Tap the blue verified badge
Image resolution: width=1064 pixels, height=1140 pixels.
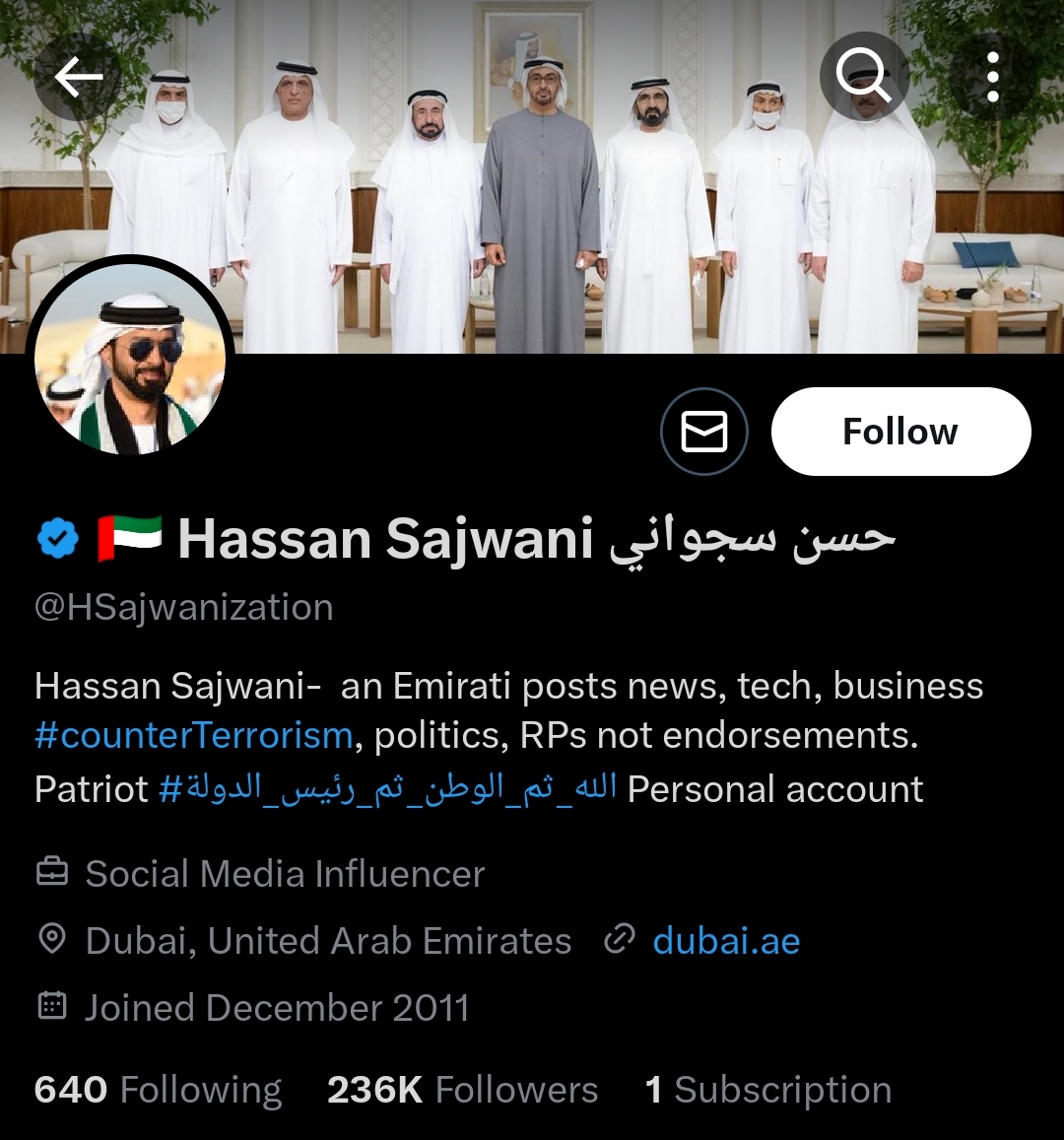57,539
